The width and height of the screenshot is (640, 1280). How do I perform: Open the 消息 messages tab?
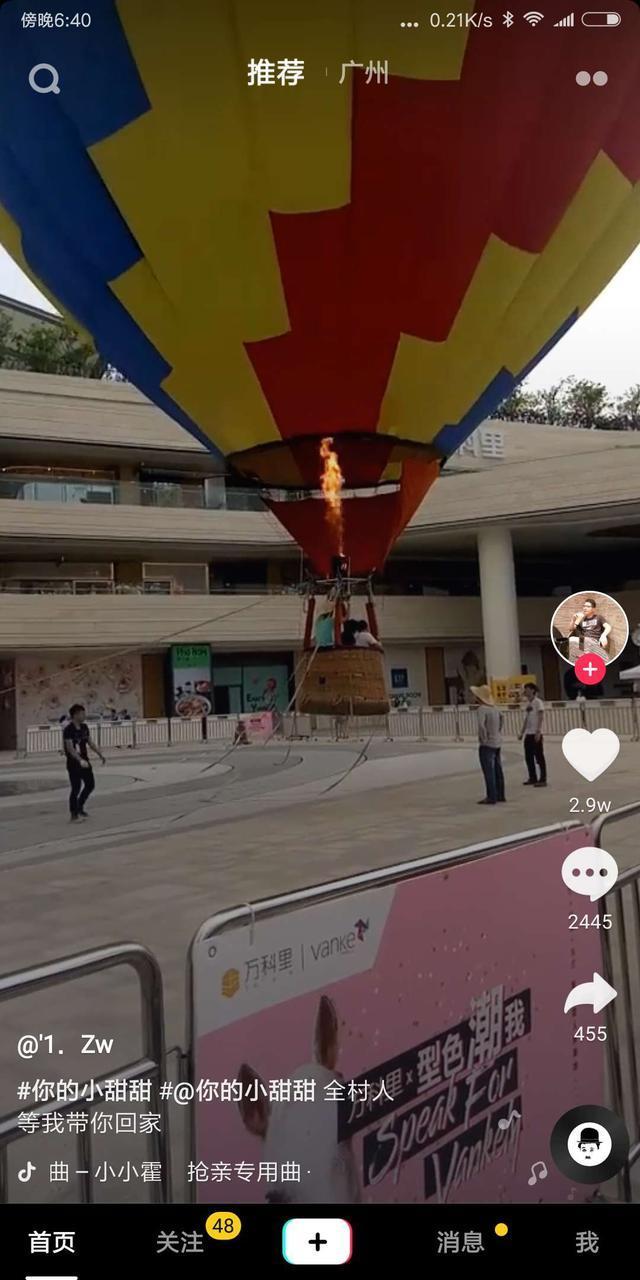point(460,1242)
